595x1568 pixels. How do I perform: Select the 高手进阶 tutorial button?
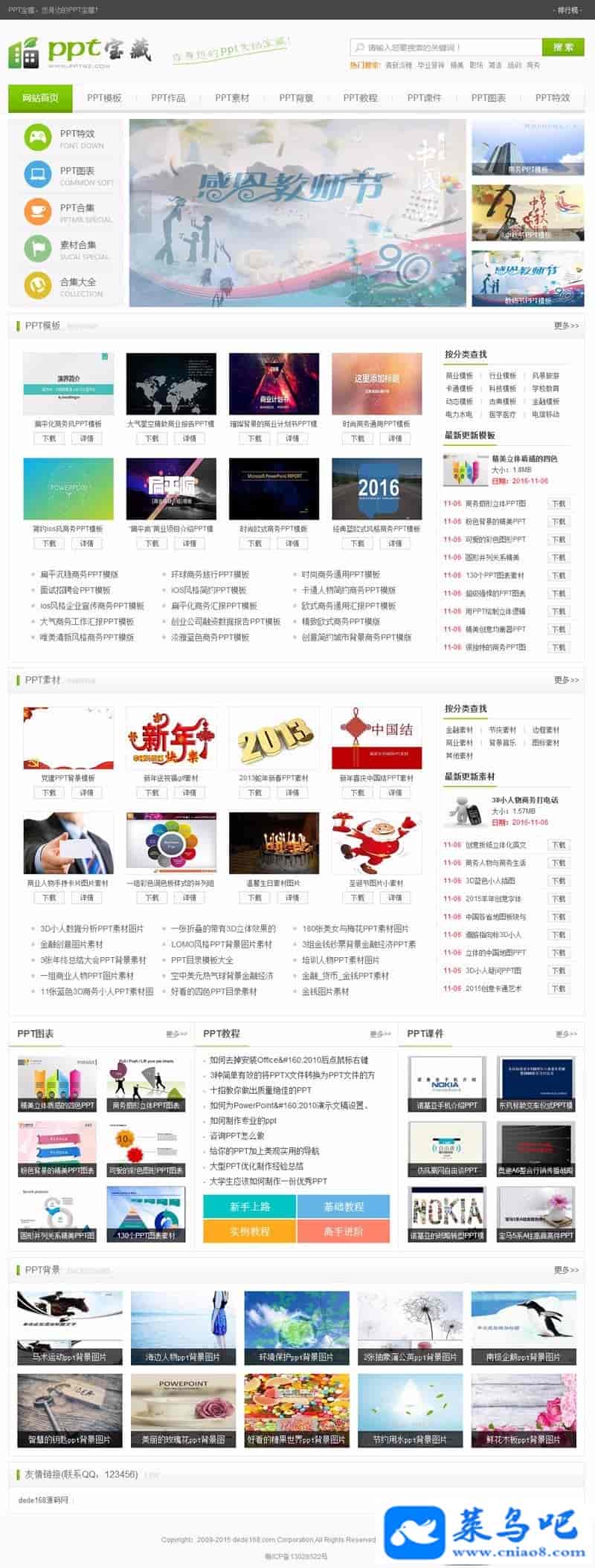(x=344, y=1231)
